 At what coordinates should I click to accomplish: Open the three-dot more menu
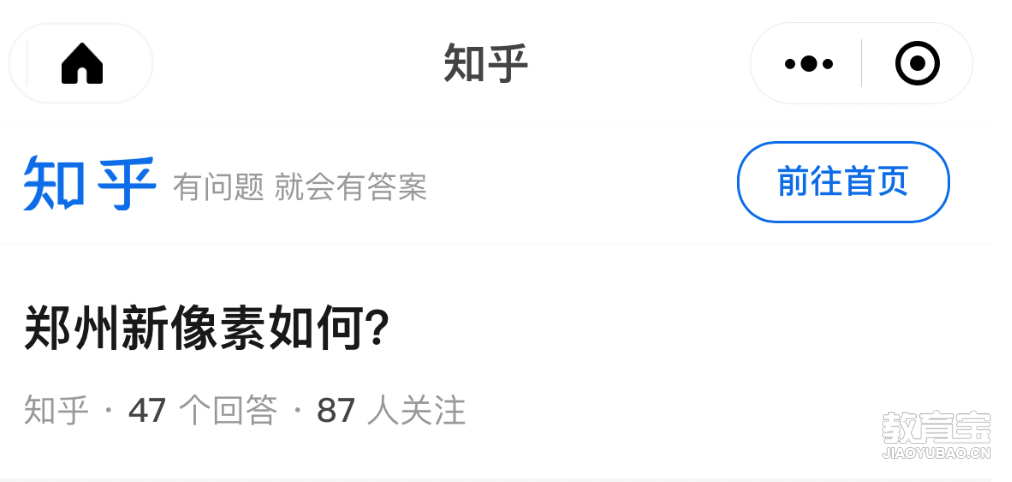pyautogui.click(x=808, y=65)
